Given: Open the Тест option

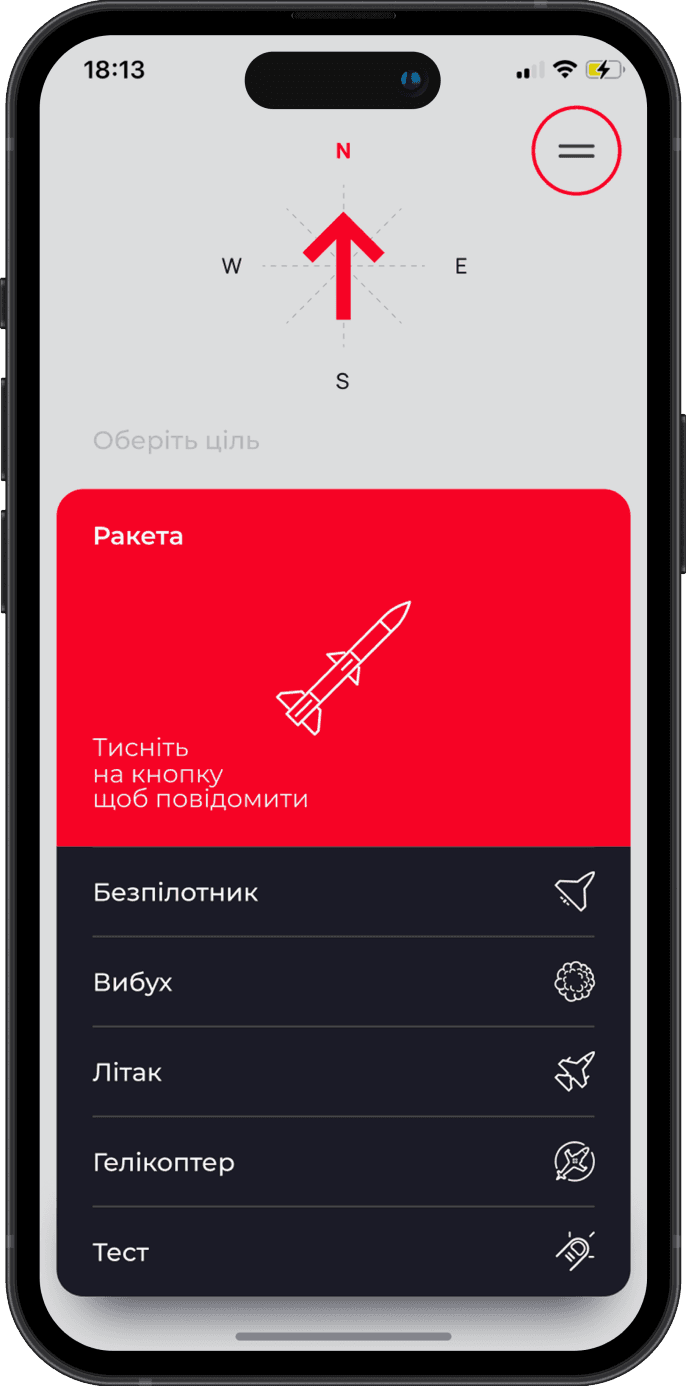Looking at the screenshot, I should point(343,1251).
